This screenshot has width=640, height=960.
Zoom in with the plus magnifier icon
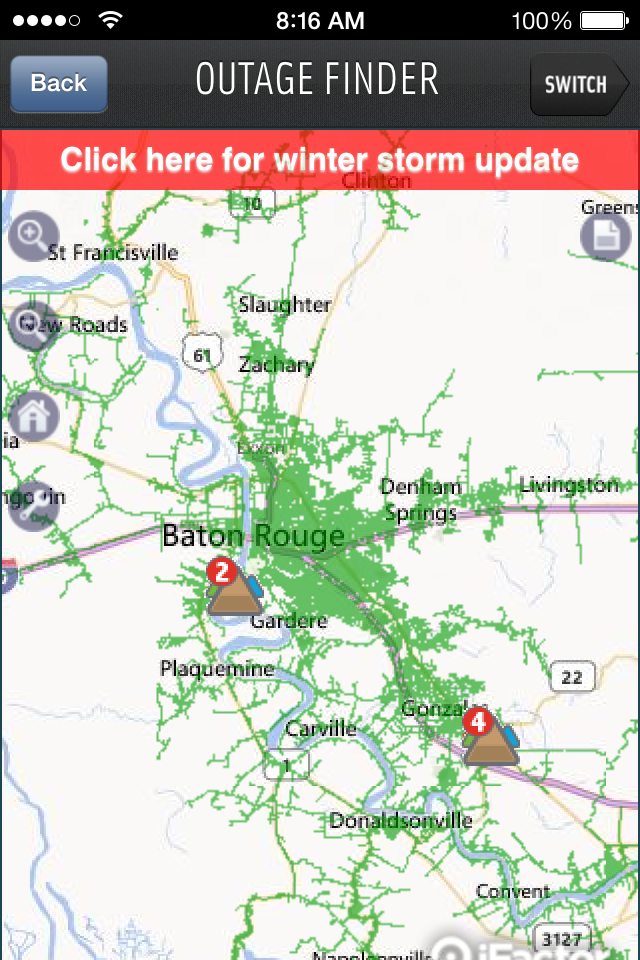tap(32, 237)
